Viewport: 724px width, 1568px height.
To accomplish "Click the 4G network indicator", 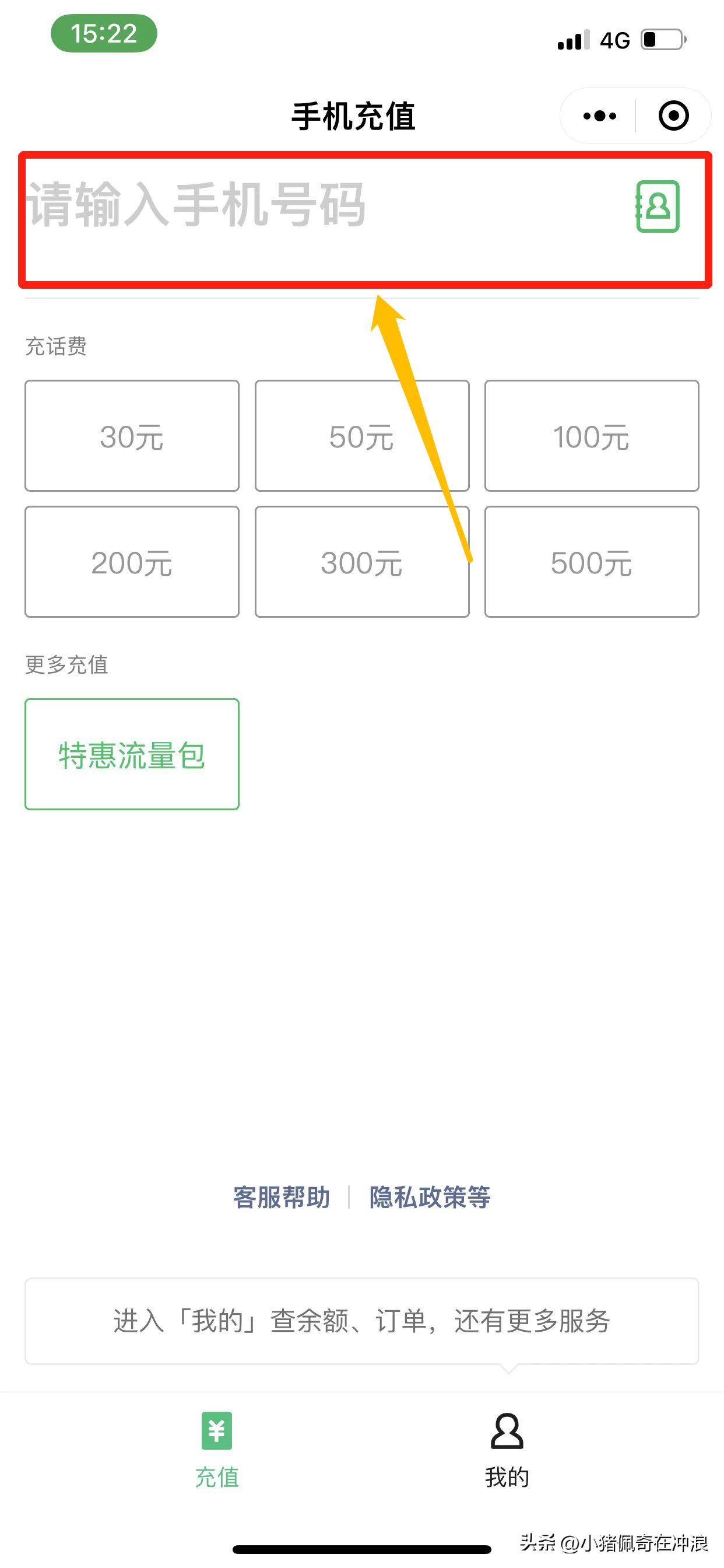I will tap(614, 38).
